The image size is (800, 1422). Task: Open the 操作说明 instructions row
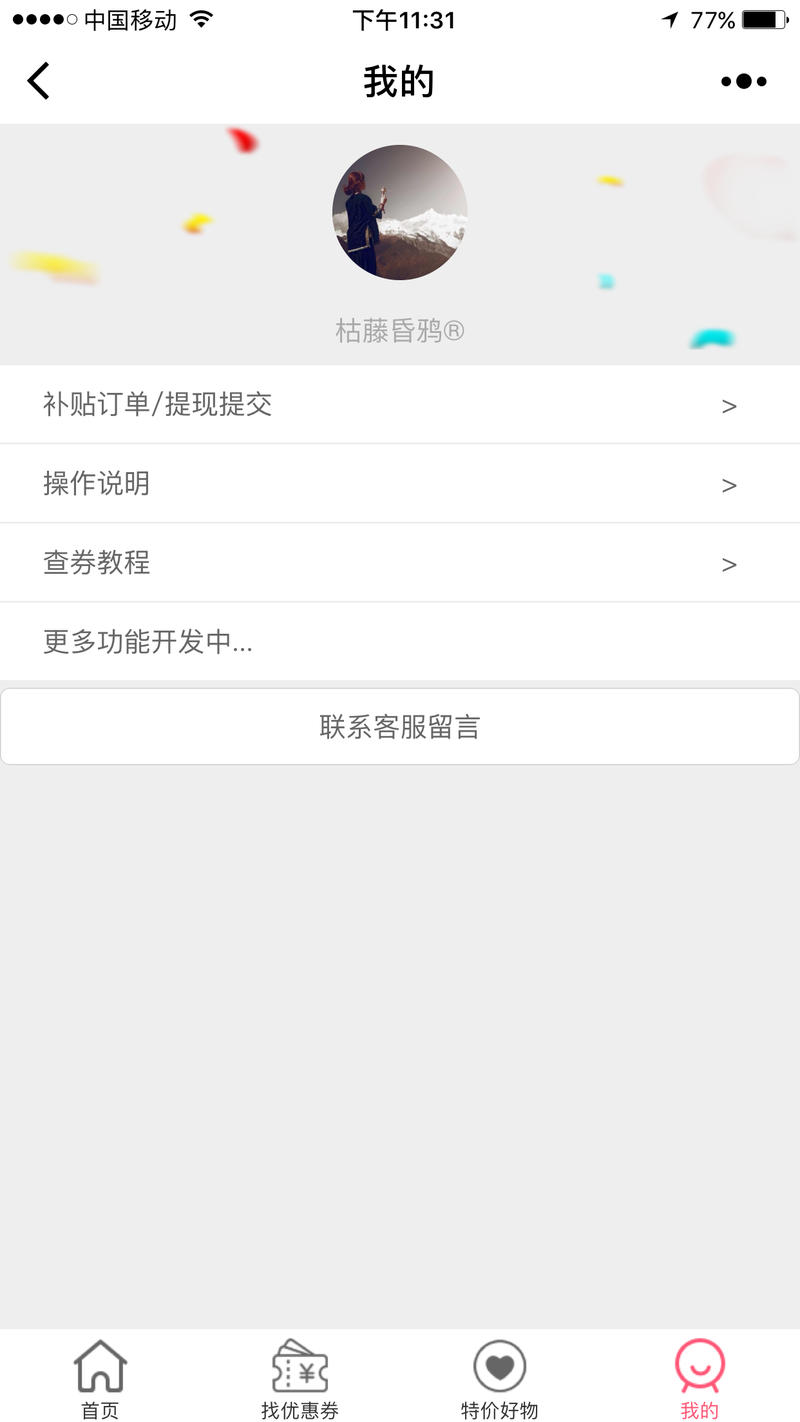tap(400, 484)
